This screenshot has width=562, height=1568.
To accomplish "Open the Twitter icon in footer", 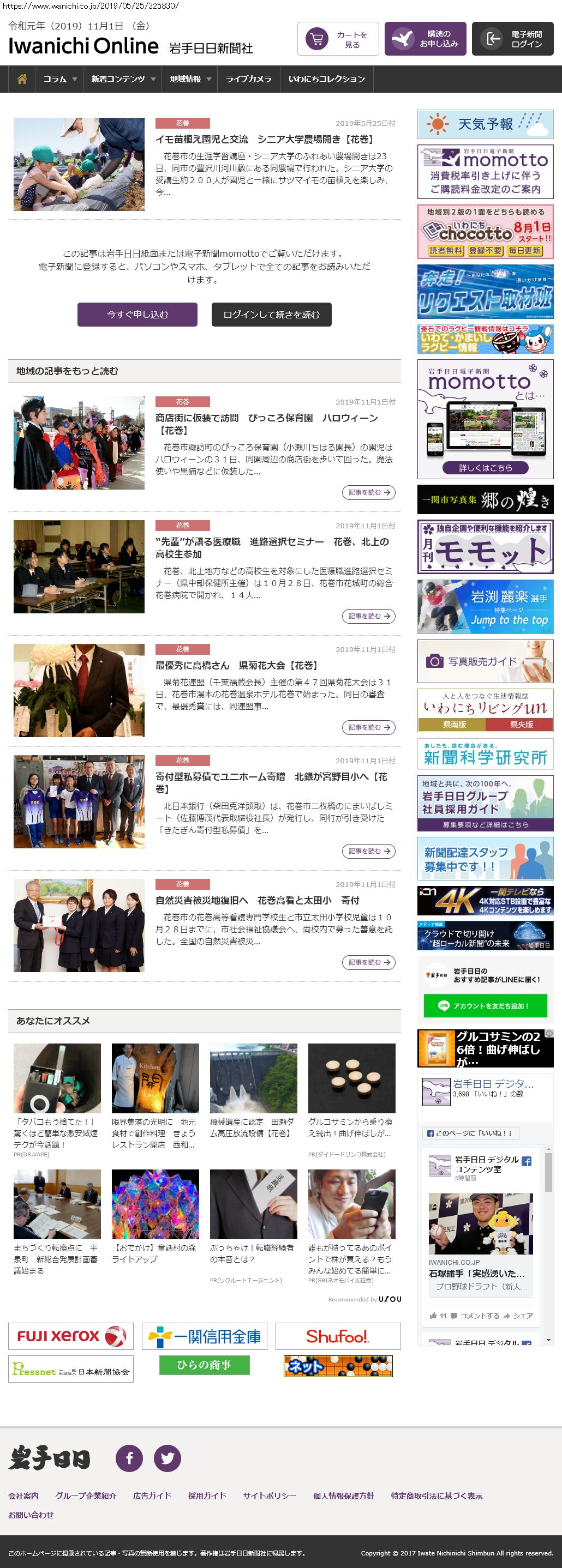I will click(168, 1458).
